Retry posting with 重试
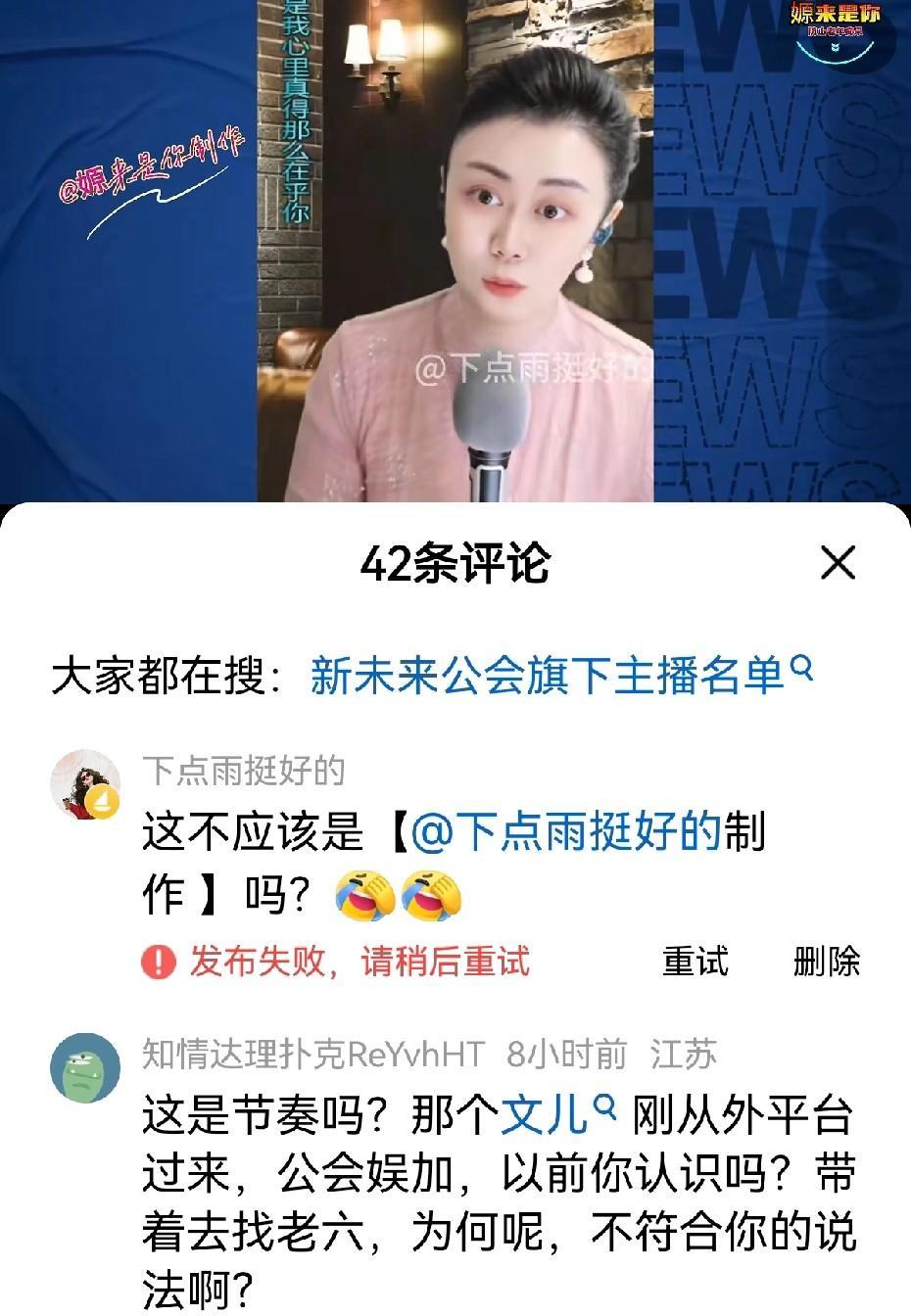Screen dimensions: 911x1316 [x=695, y=962]
